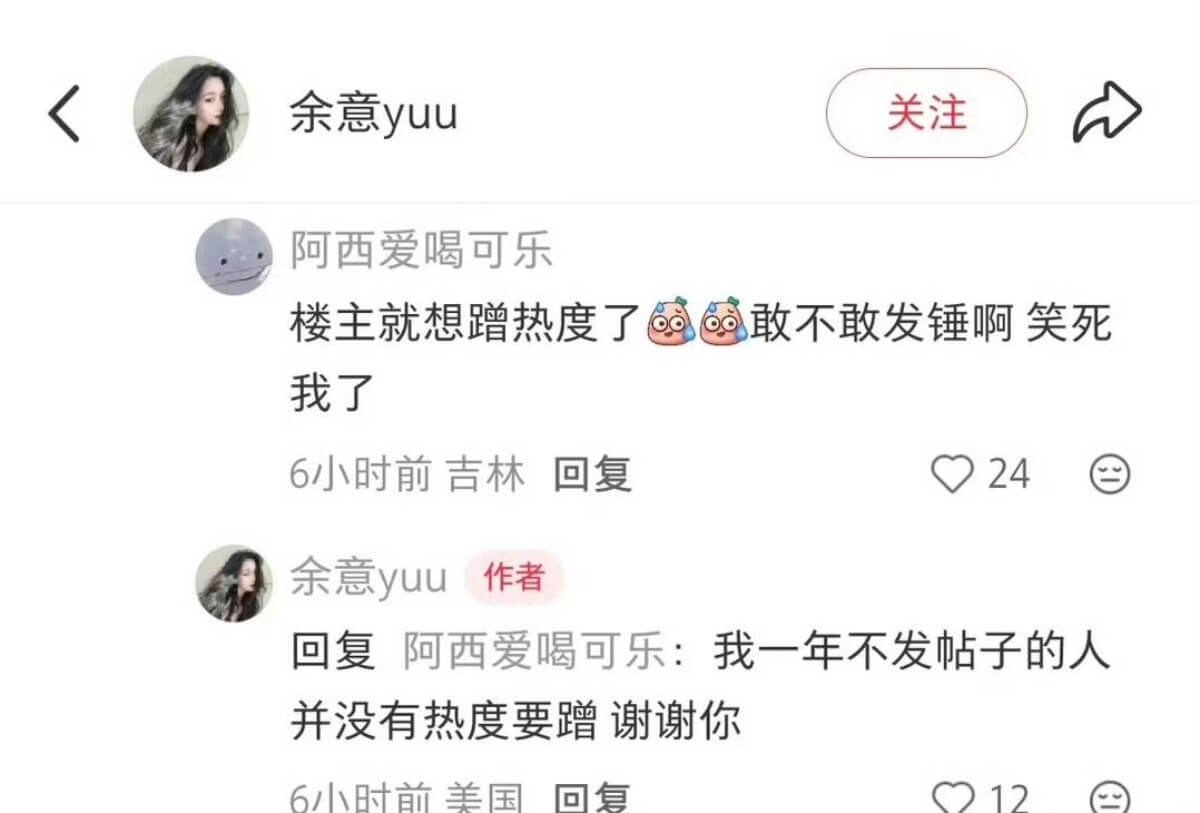Open the author 余意yuu's avatar in the replies
1200x813 pixels.
pos(234,583)
